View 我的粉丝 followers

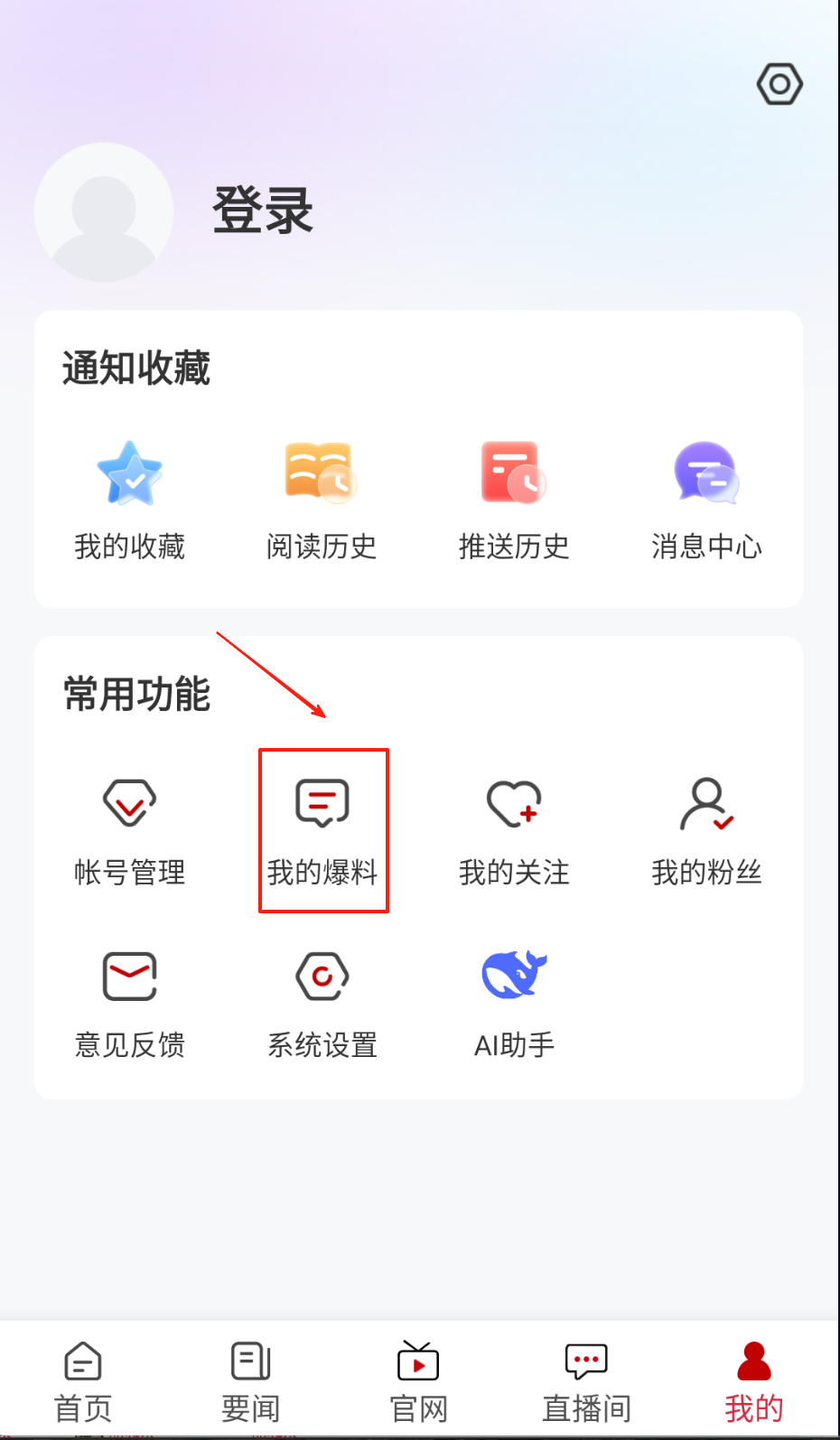[706, 829]
